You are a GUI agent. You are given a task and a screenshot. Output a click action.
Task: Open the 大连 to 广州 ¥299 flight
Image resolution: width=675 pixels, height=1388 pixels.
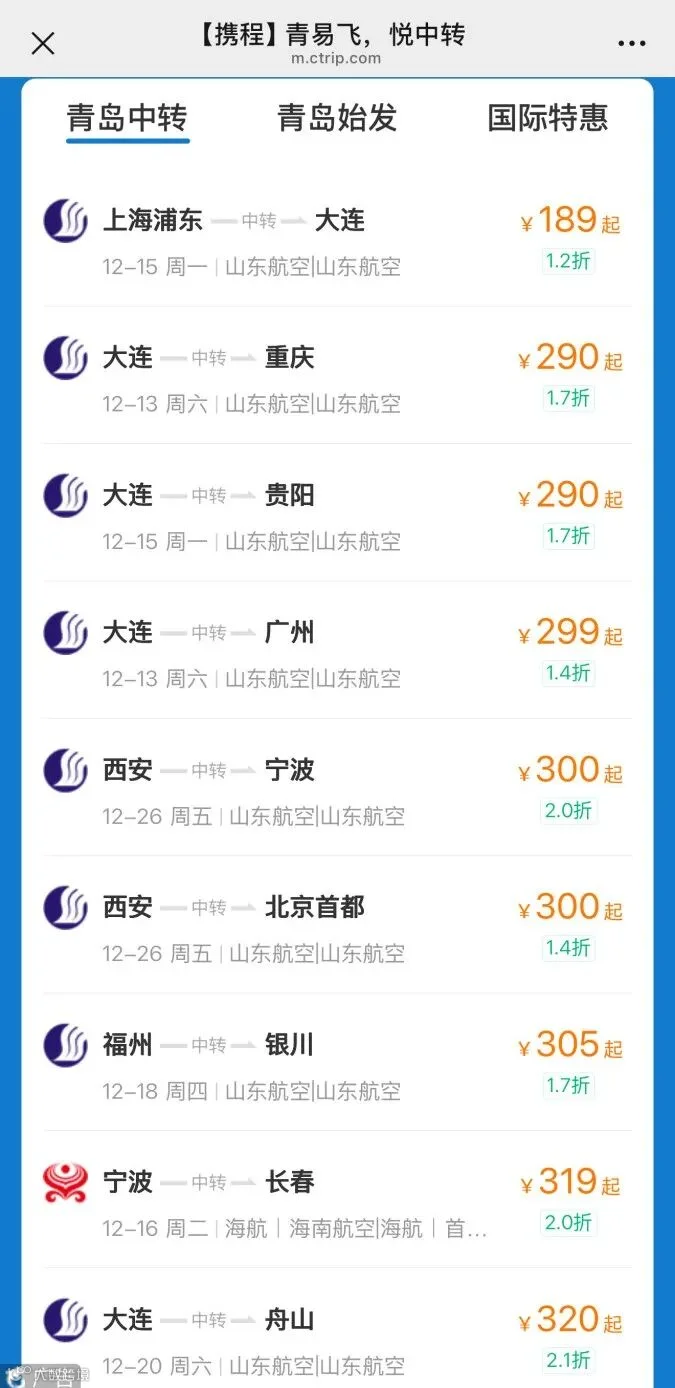pyautogui.click(x=337, y=650)
